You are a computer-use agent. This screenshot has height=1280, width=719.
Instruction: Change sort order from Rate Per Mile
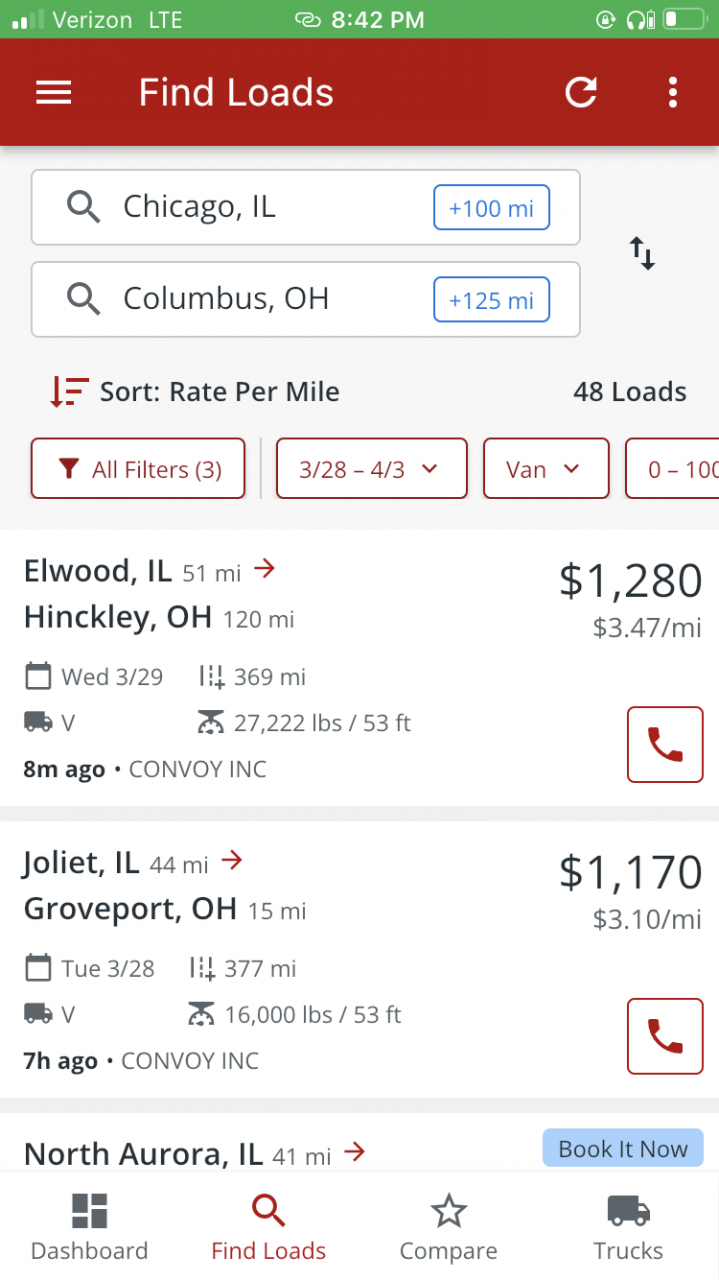(195, 392)
